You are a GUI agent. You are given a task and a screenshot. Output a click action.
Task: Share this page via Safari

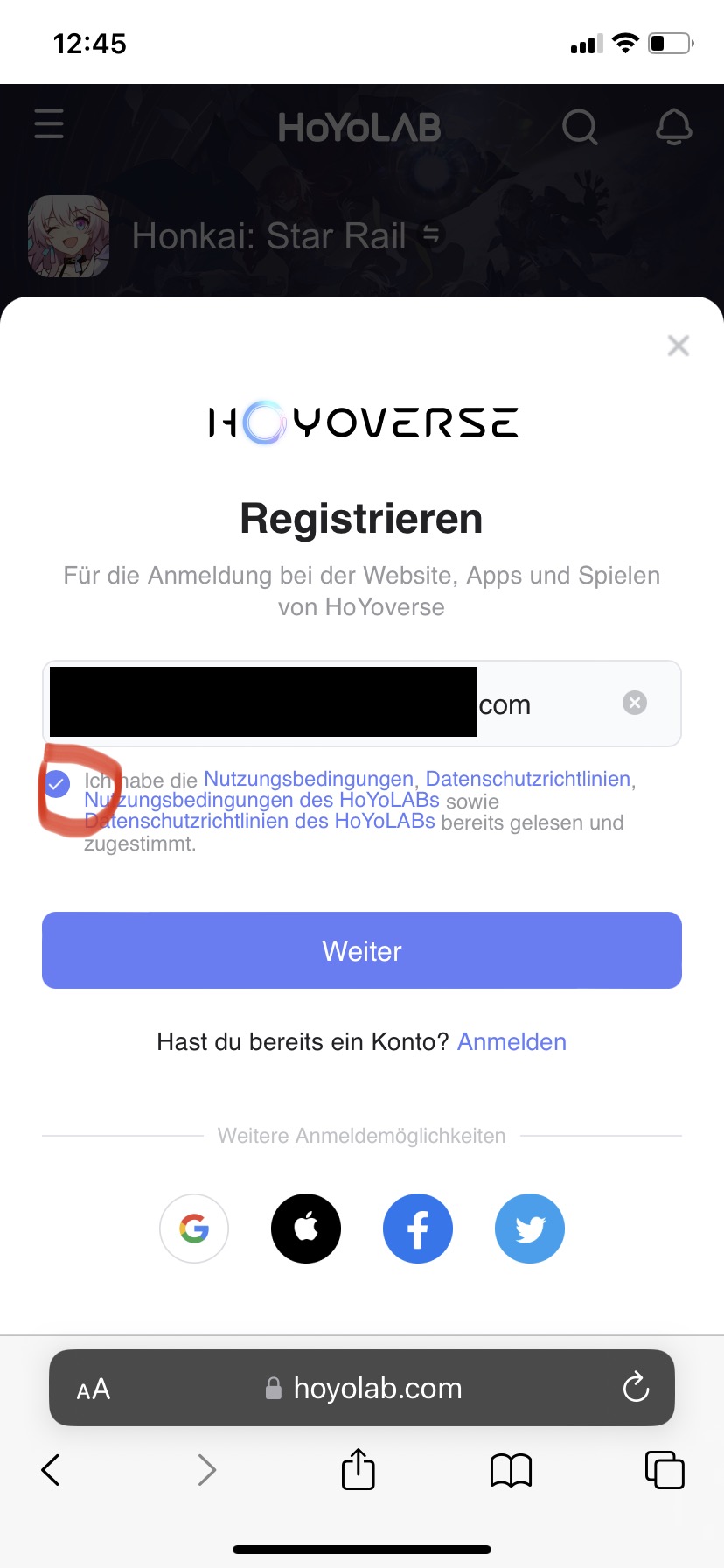click(359, 1469)
